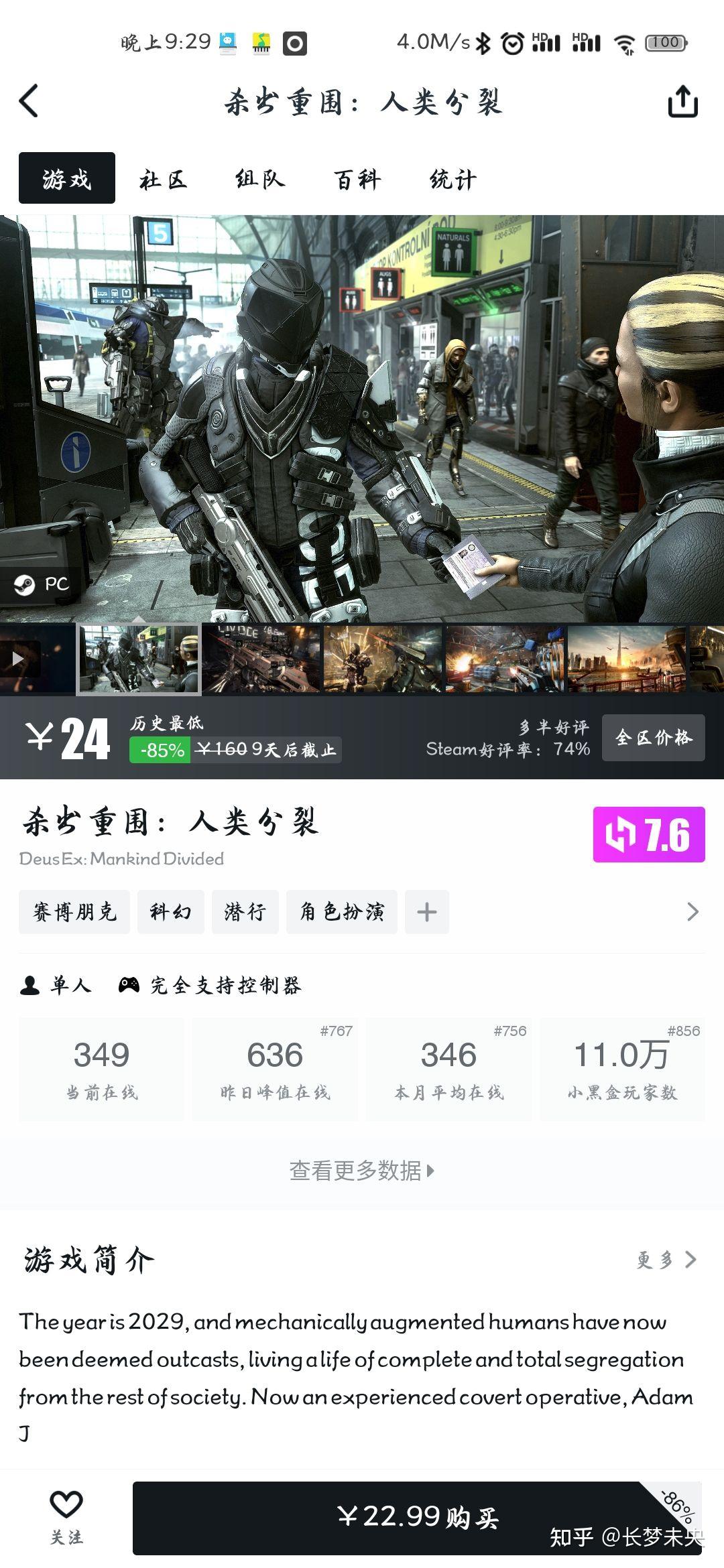The width and height of the screenshot is (724, 1568).
Task: Open the 角色扮演 tag
Action: (341, 912)
